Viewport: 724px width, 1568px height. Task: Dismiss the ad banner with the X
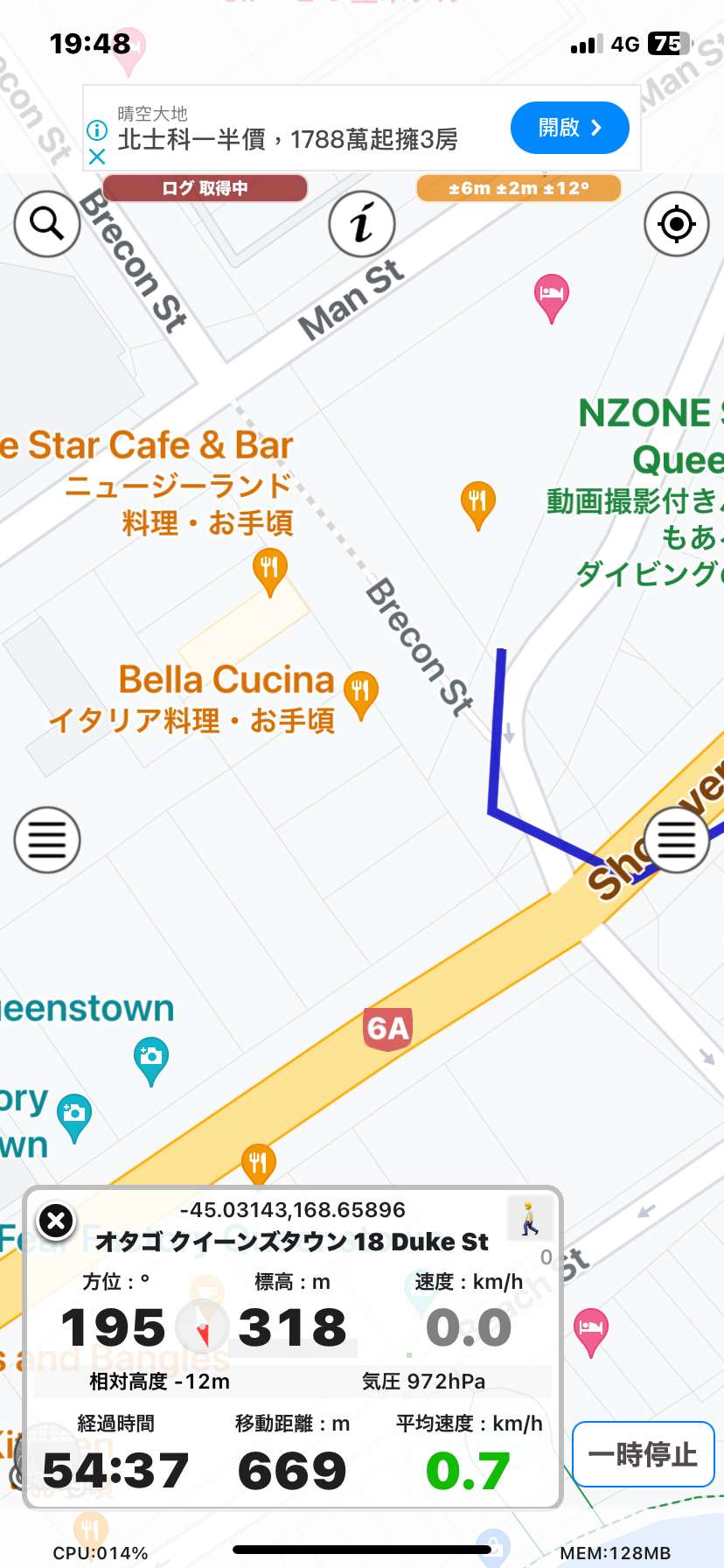pos(97,157)
